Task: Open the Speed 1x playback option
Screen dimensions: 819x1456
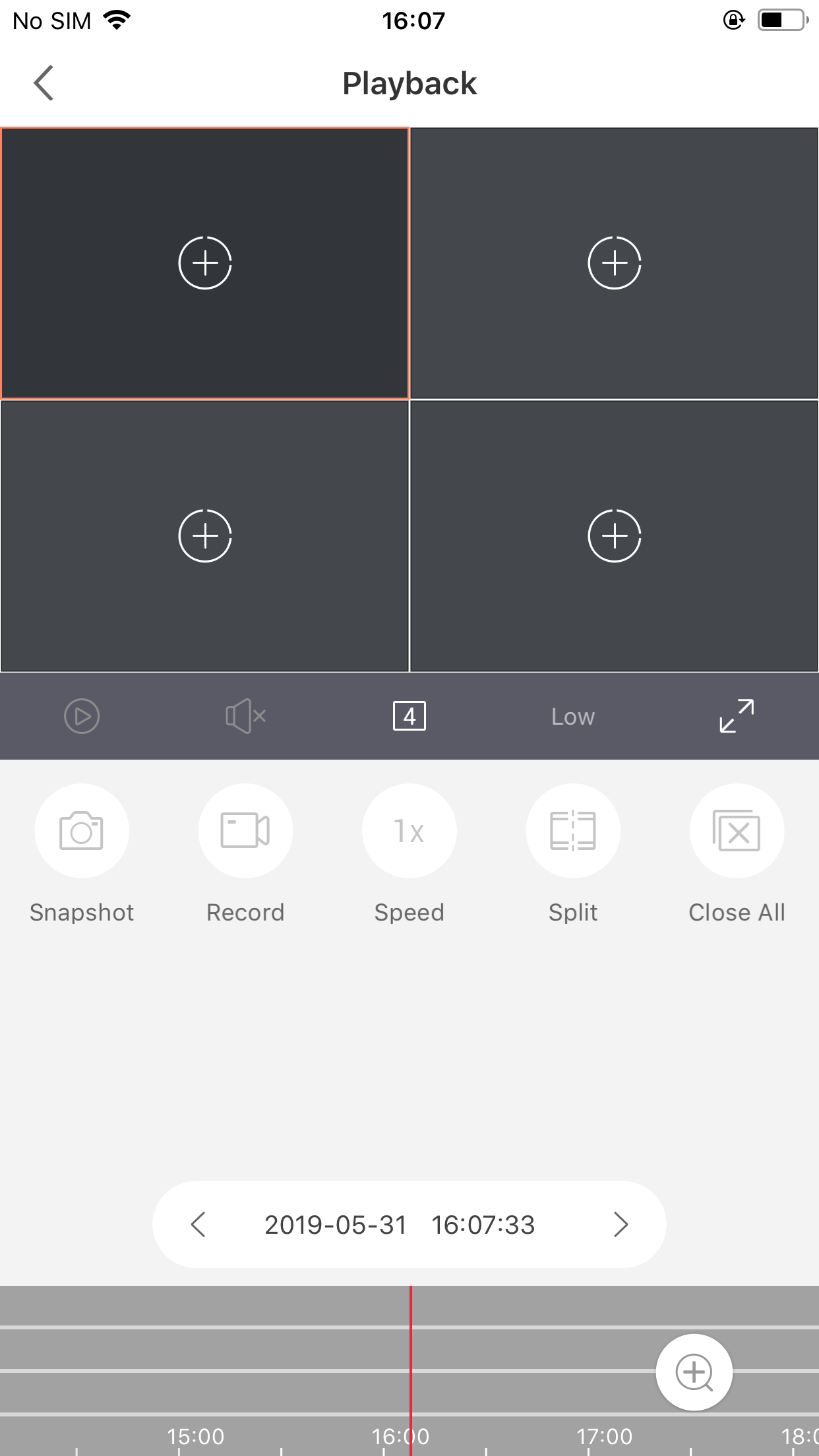Action: 409,831
